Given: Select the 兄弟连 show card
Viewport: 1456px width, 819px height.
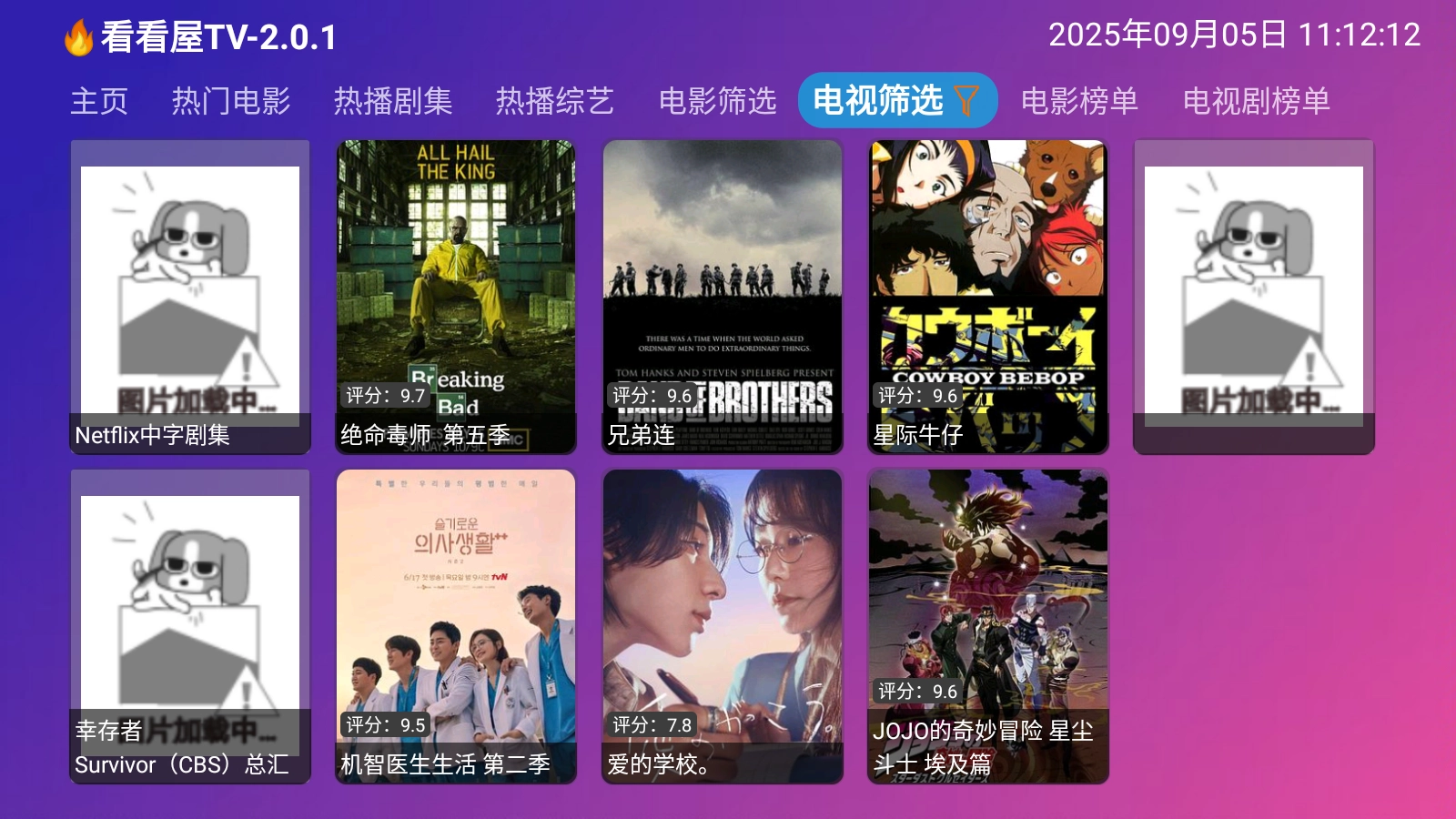Looking at the screenshot, I should tap(723, 297).
